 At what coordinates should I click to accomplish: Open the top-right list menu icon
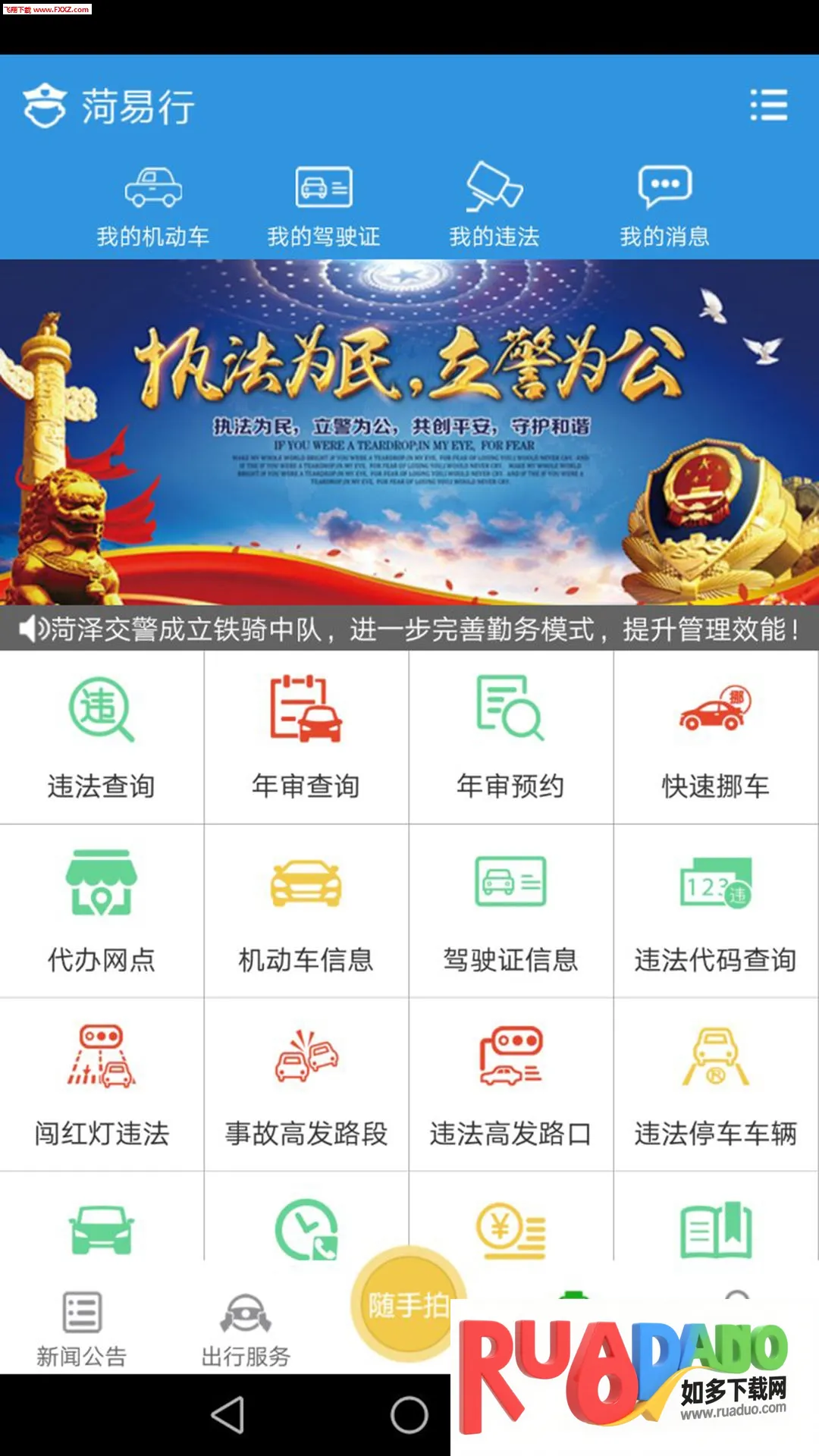point(768,105)
